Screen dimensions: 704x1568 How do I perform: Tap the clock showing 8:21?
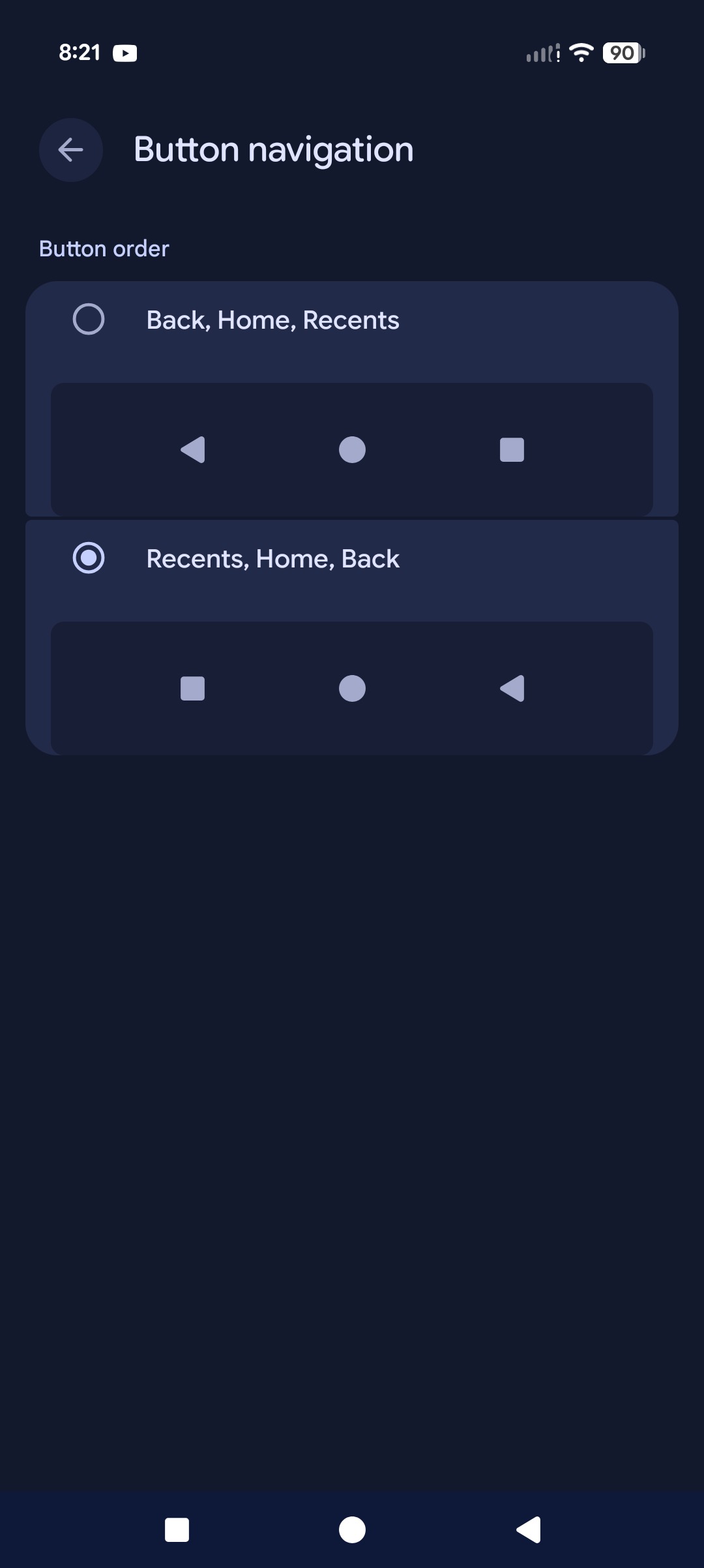80,52
